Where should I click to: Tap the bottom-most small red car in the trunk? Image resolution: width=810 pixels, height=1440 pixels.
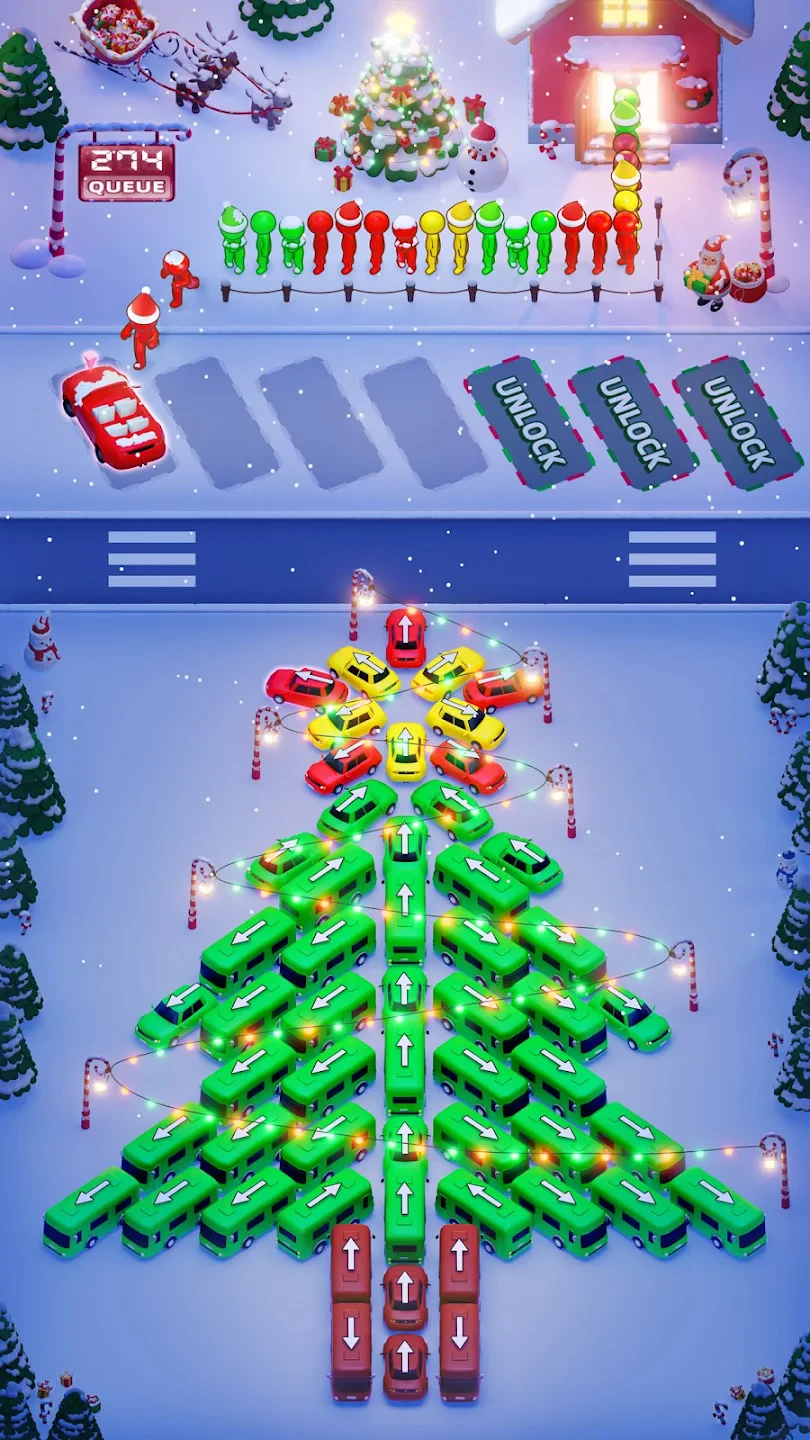pos(404,1365)
